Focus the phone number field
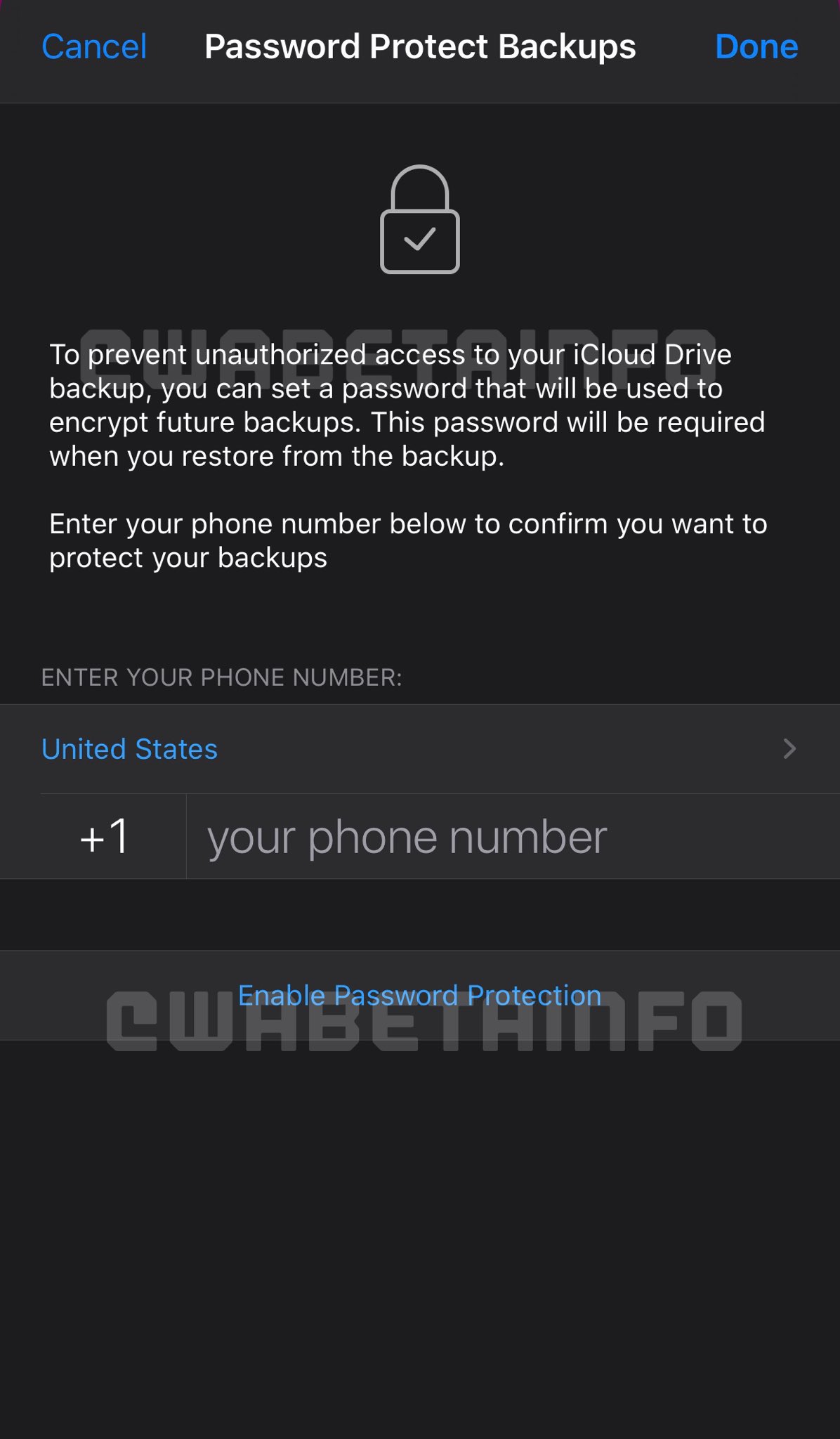The image size is (840, 1439). click(x=511, y=837)
